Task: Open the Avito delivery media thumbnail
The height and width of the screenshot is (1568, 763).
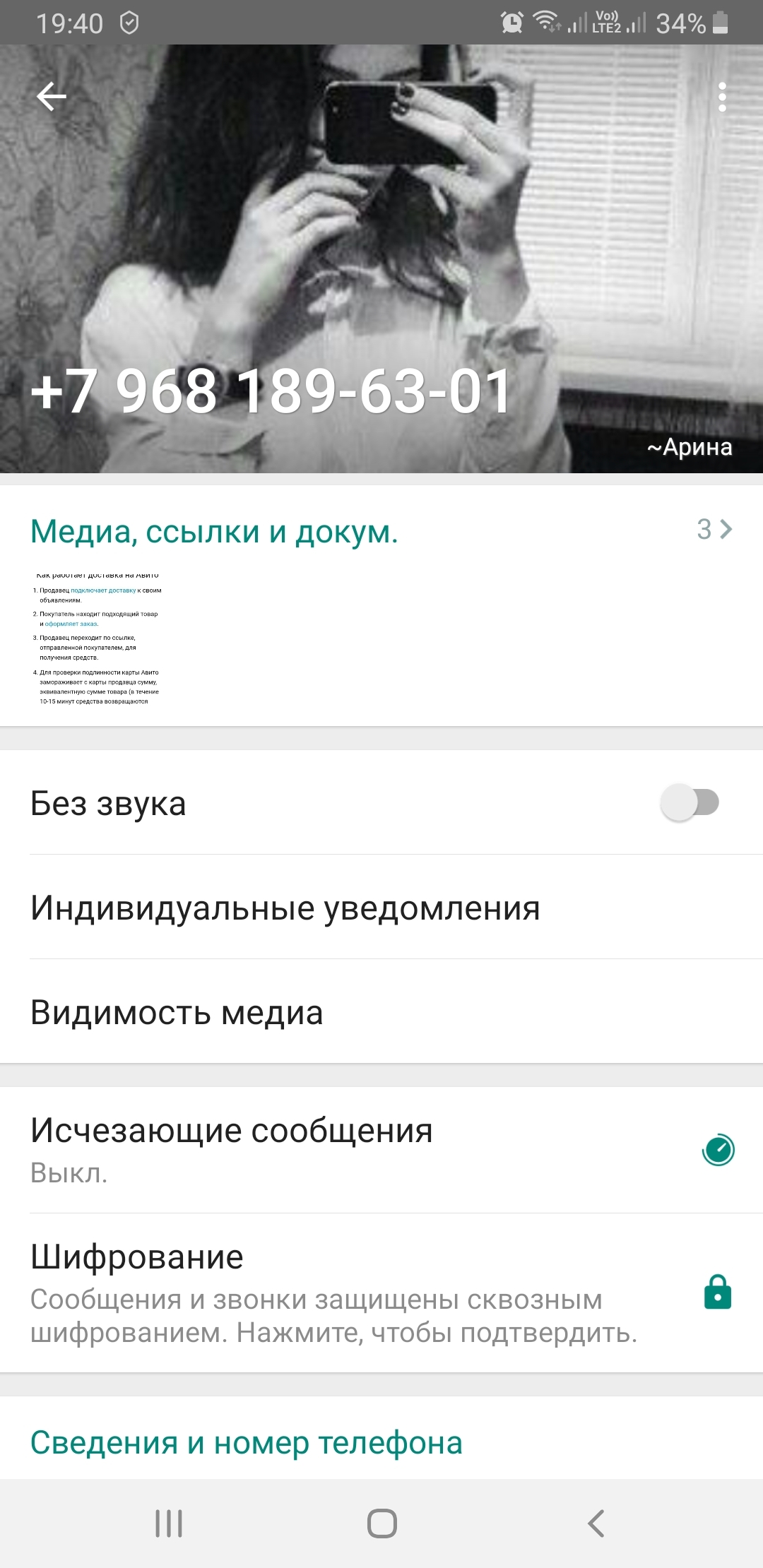Action: [x=97, y=638]
